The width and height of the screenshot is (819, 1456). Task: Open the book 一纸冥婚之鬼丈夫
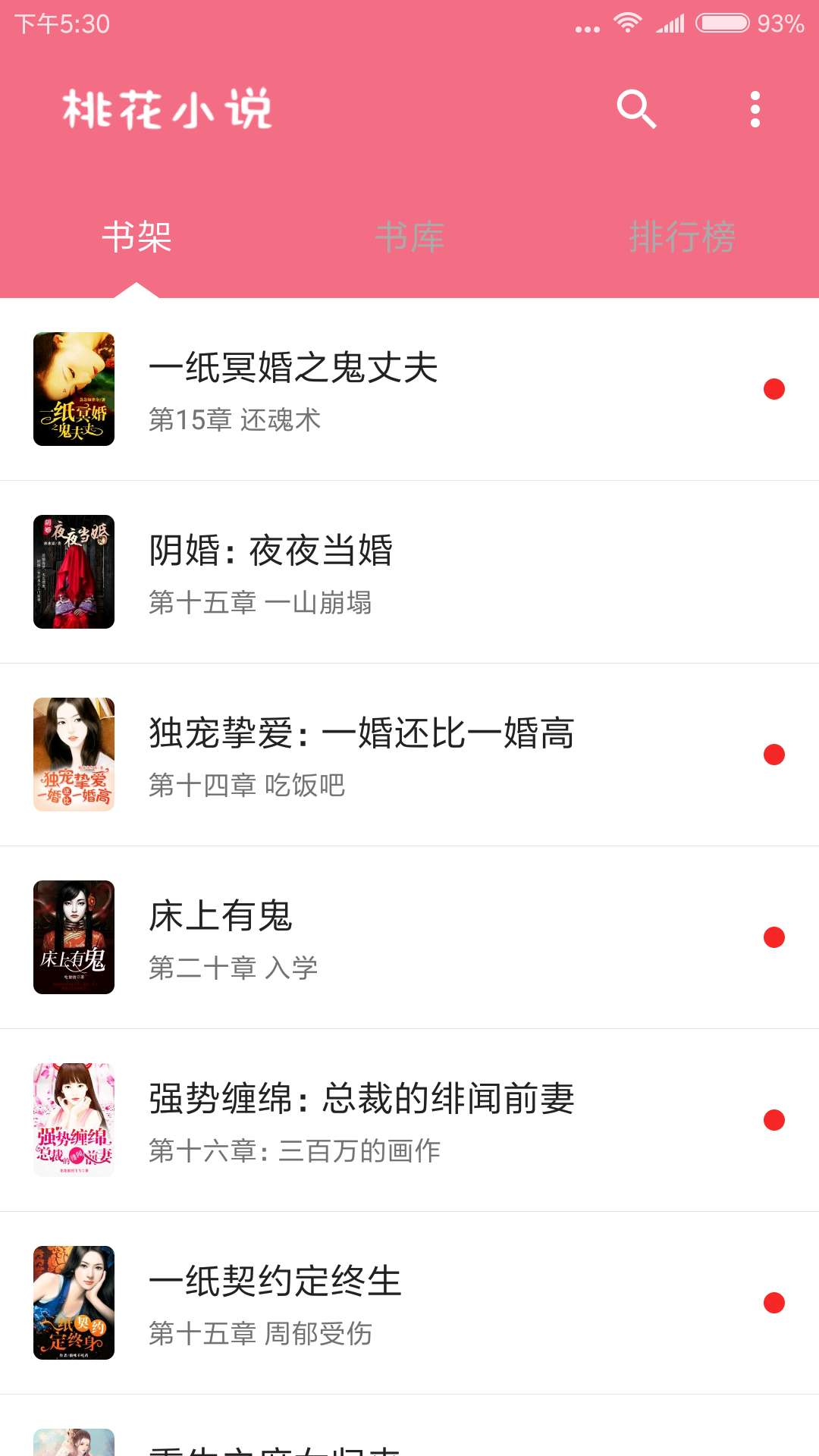296,371
